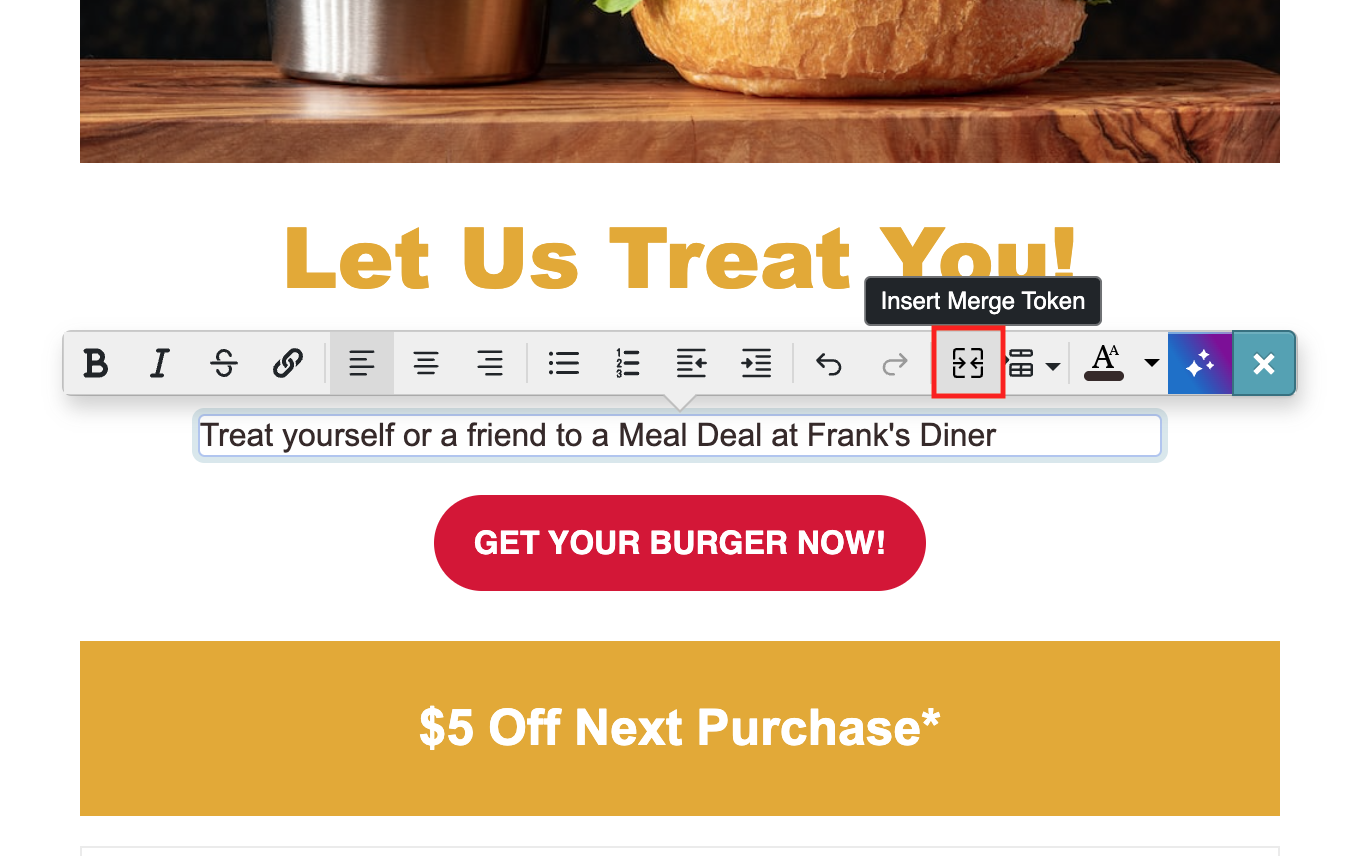Increase the text indent
1370x856 pixels.
pyautogui.click(x=756, y=363)
